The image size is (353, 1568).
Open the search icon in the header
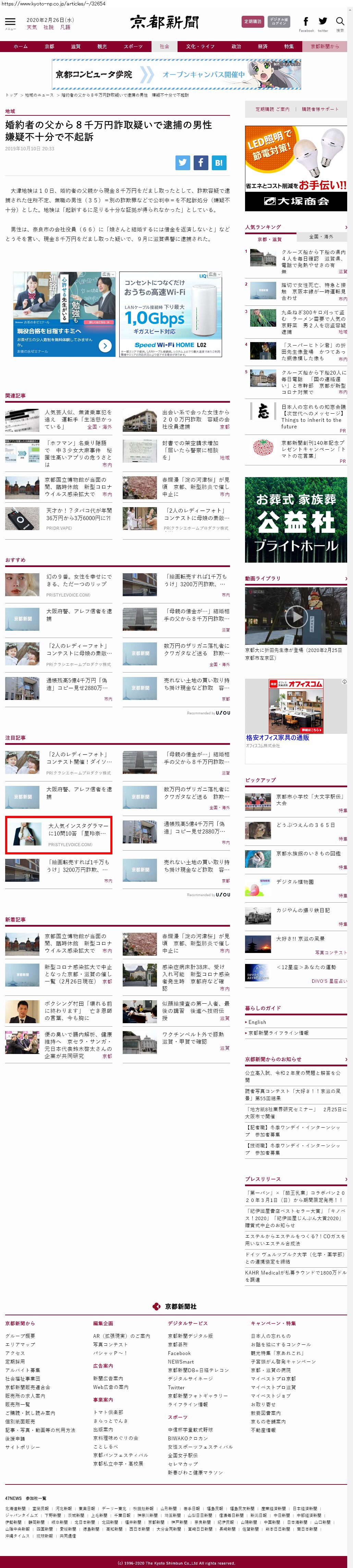(340, 23)
